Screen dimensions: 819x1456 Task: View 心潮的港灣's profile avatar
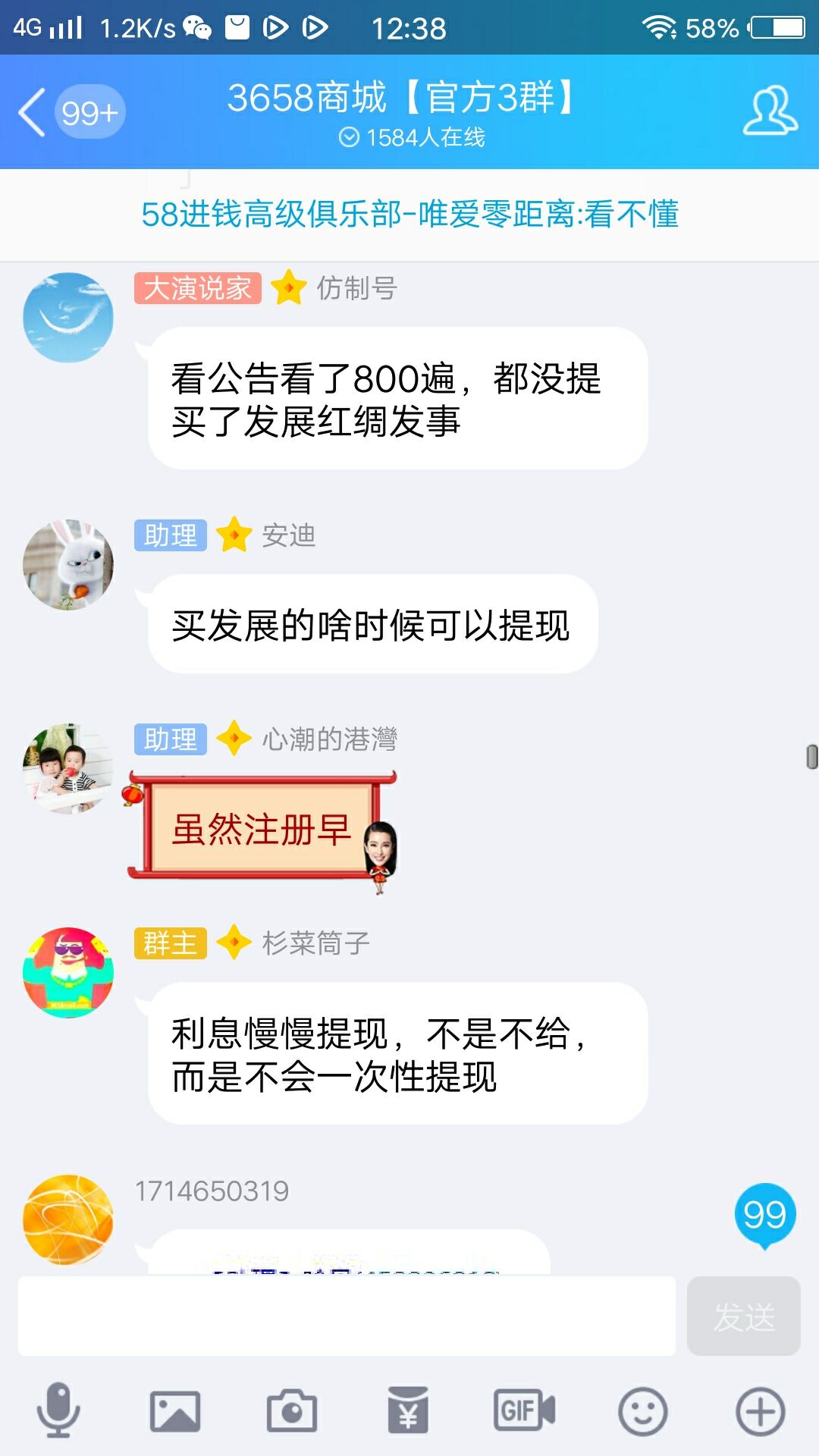[x=68, y=768]
